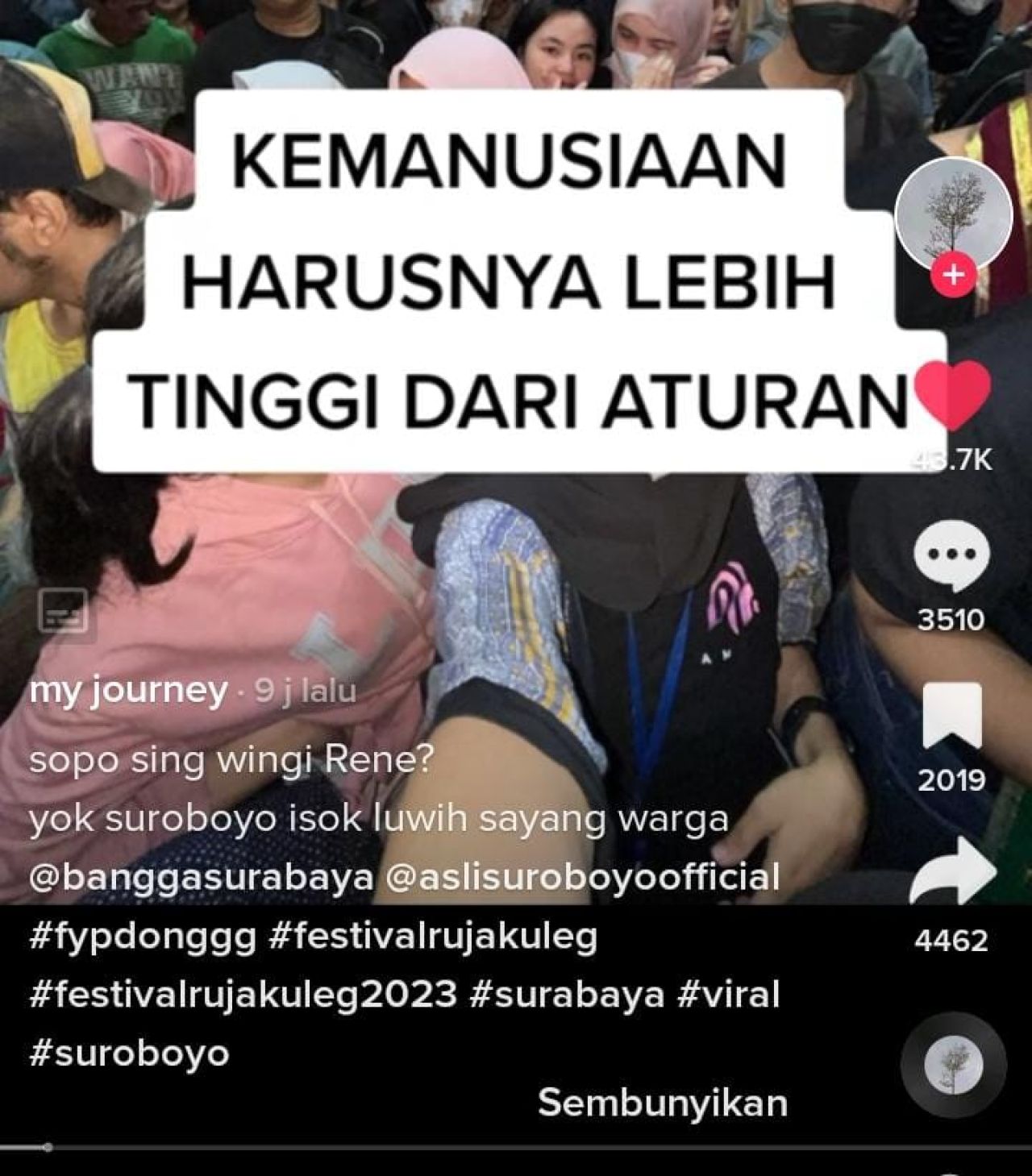Screen dimensions: 1032x1176
Task: Open the my journey username
Action: click(128, 691)
